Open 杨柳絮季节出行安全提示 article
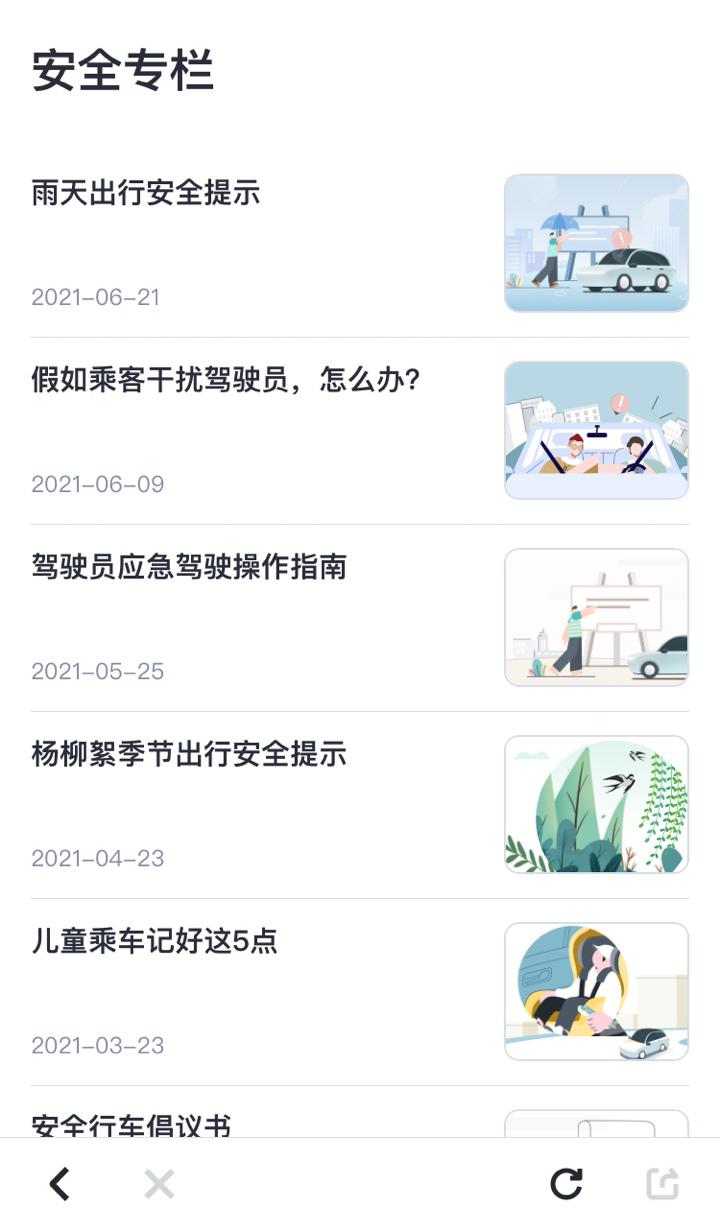 tap(359, 805)
